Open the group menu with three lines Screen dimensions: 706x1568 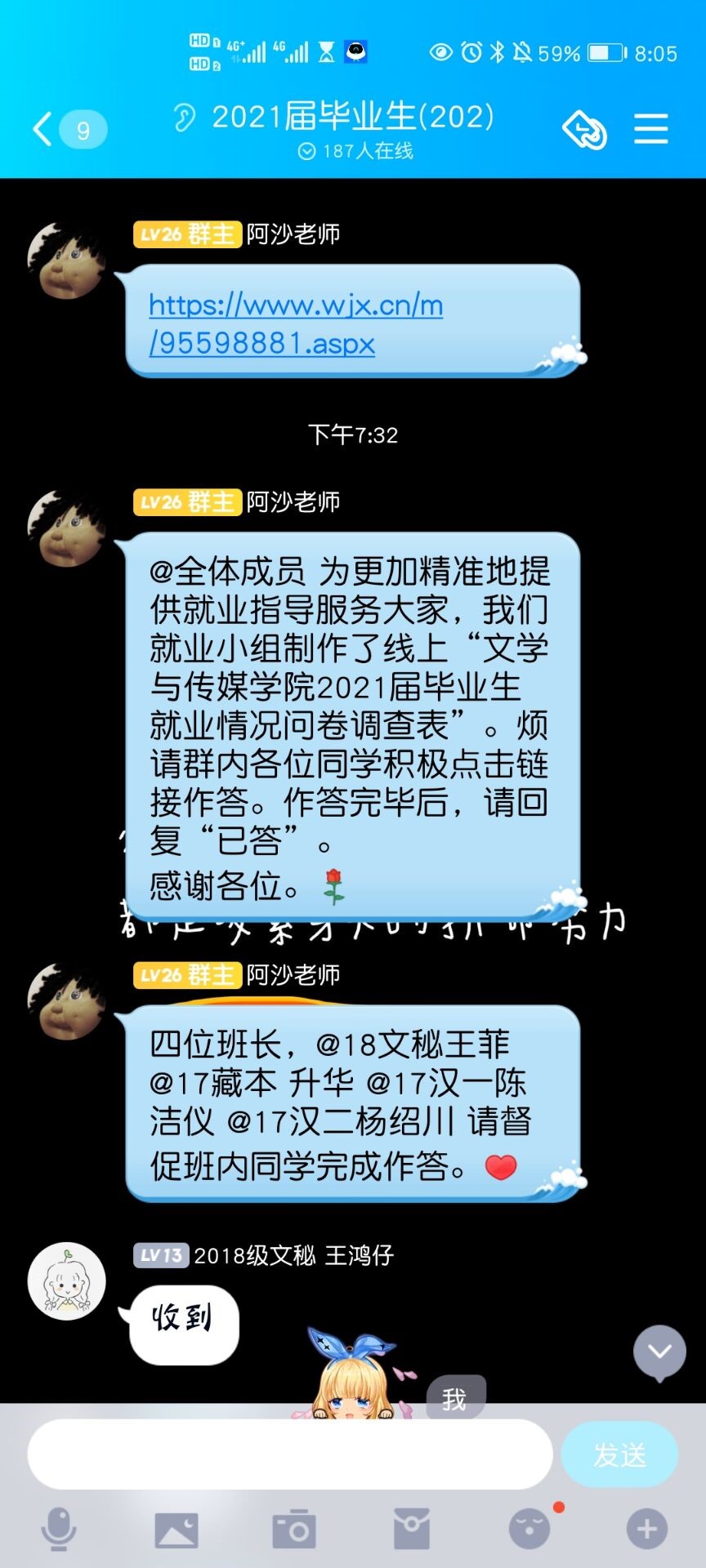(650, 130)
